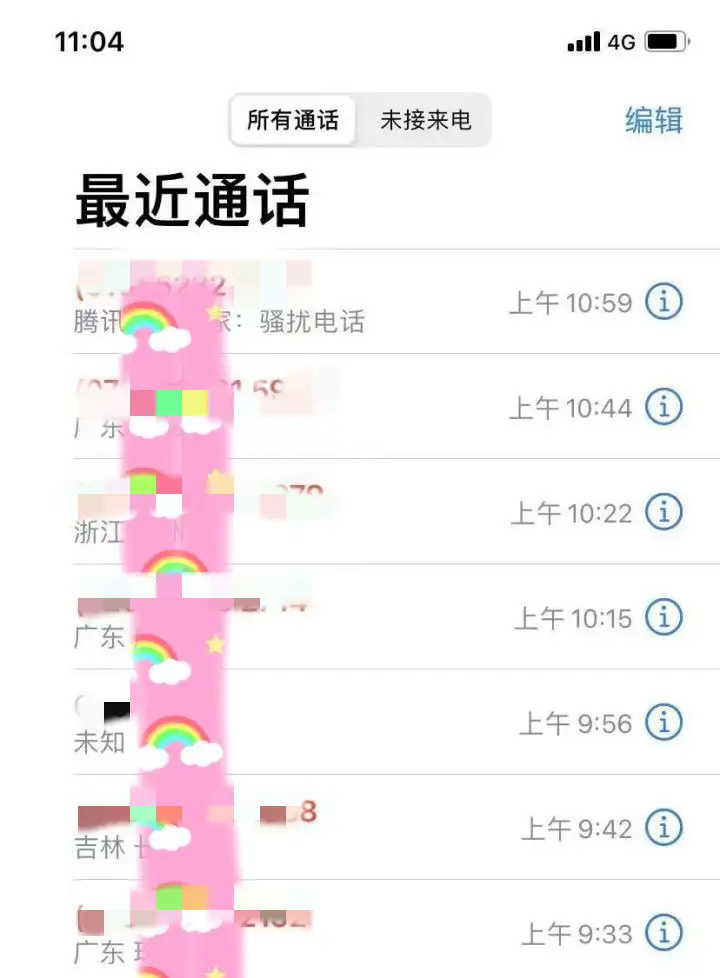Show info for the 上午 10:15 call
Viewport: 720px width, 978px height.
click(663, 617)
